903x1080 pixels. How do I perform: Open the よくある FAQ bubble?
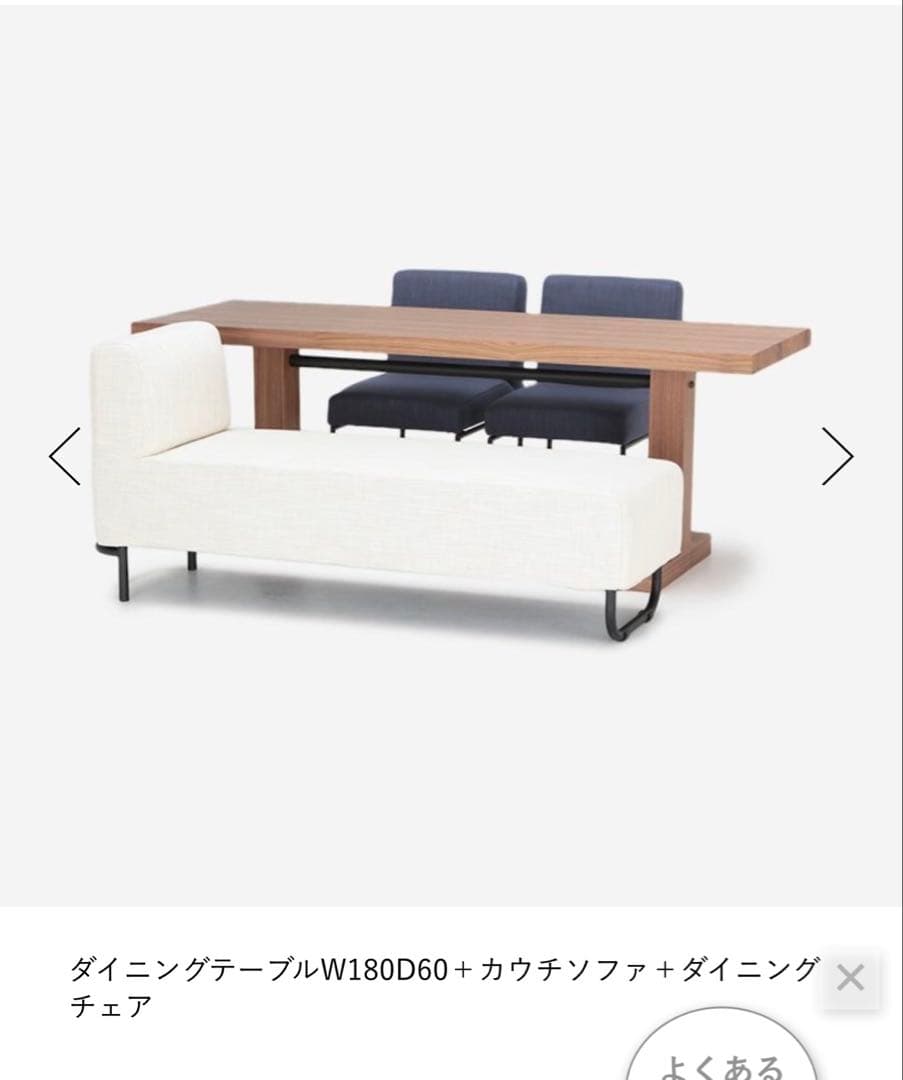722,1055
